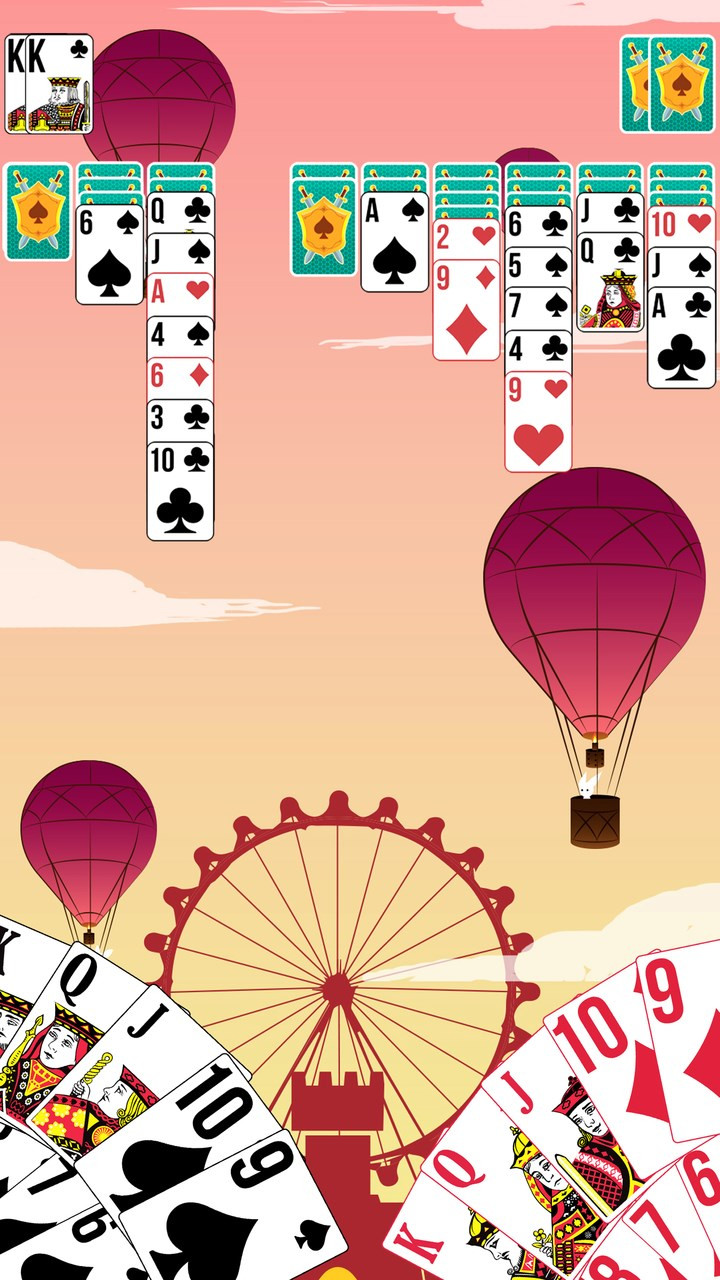Tap the 6 of spades card
This screenshot has width=720, height=1280.
click(109, 255)
